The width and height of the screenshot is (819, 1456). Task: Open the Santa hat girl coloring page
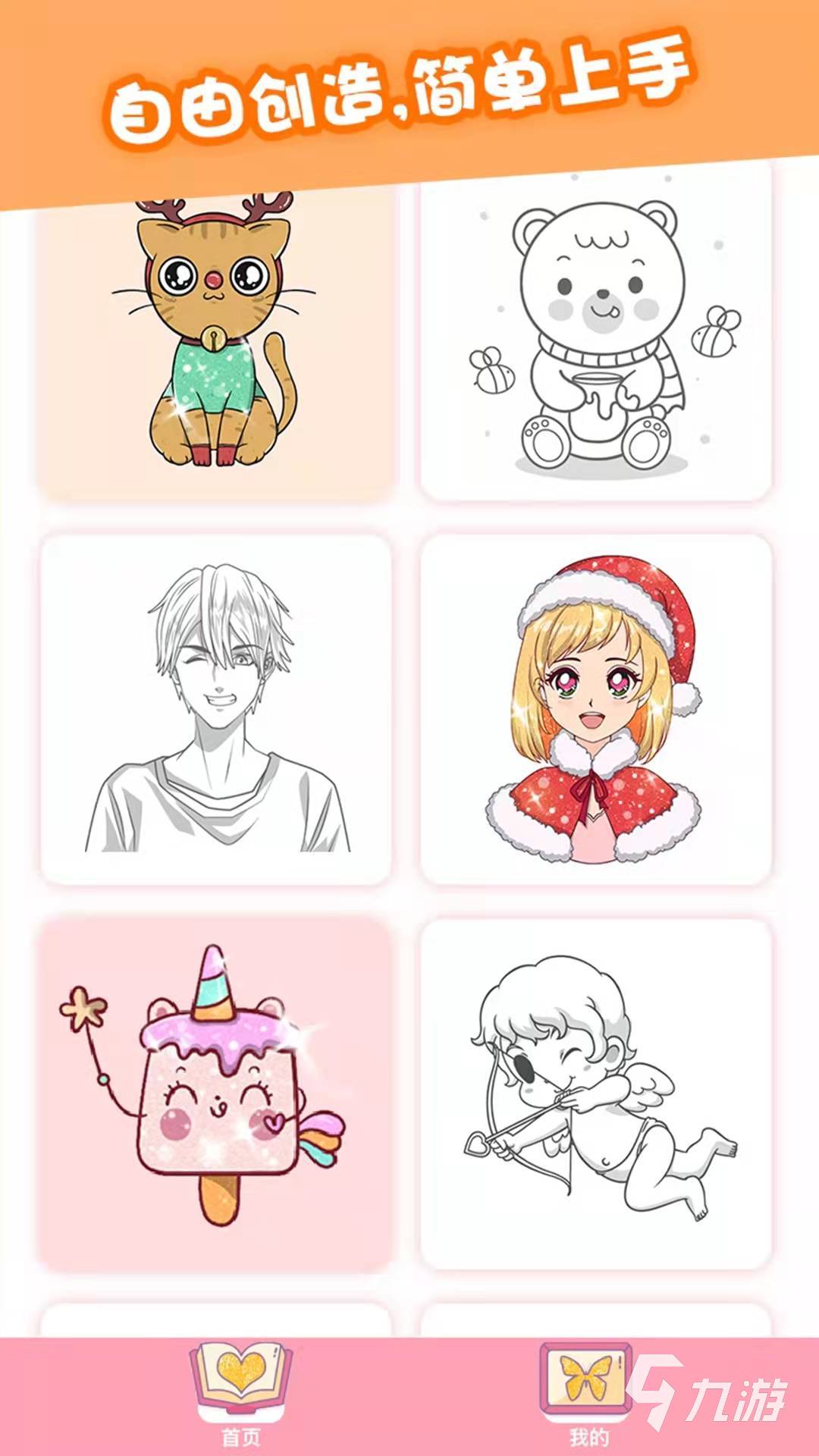(x=596, y=710)
